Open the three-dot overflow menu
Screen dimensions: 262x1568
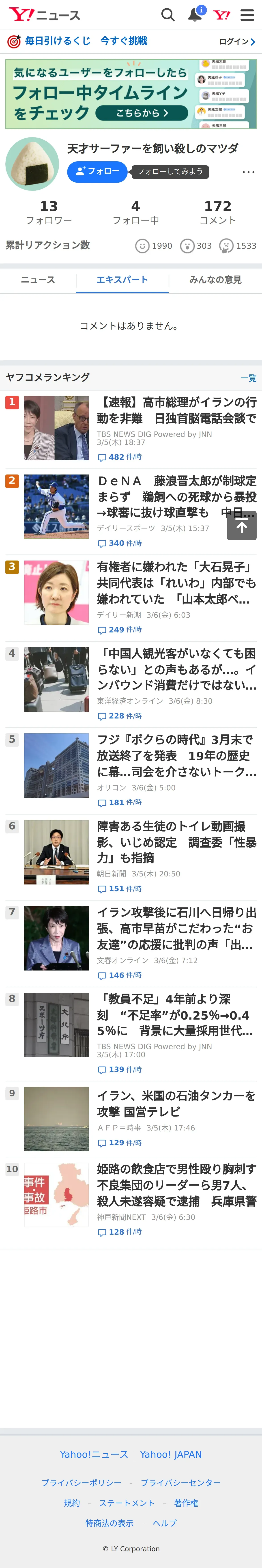(x=248, y=172)
